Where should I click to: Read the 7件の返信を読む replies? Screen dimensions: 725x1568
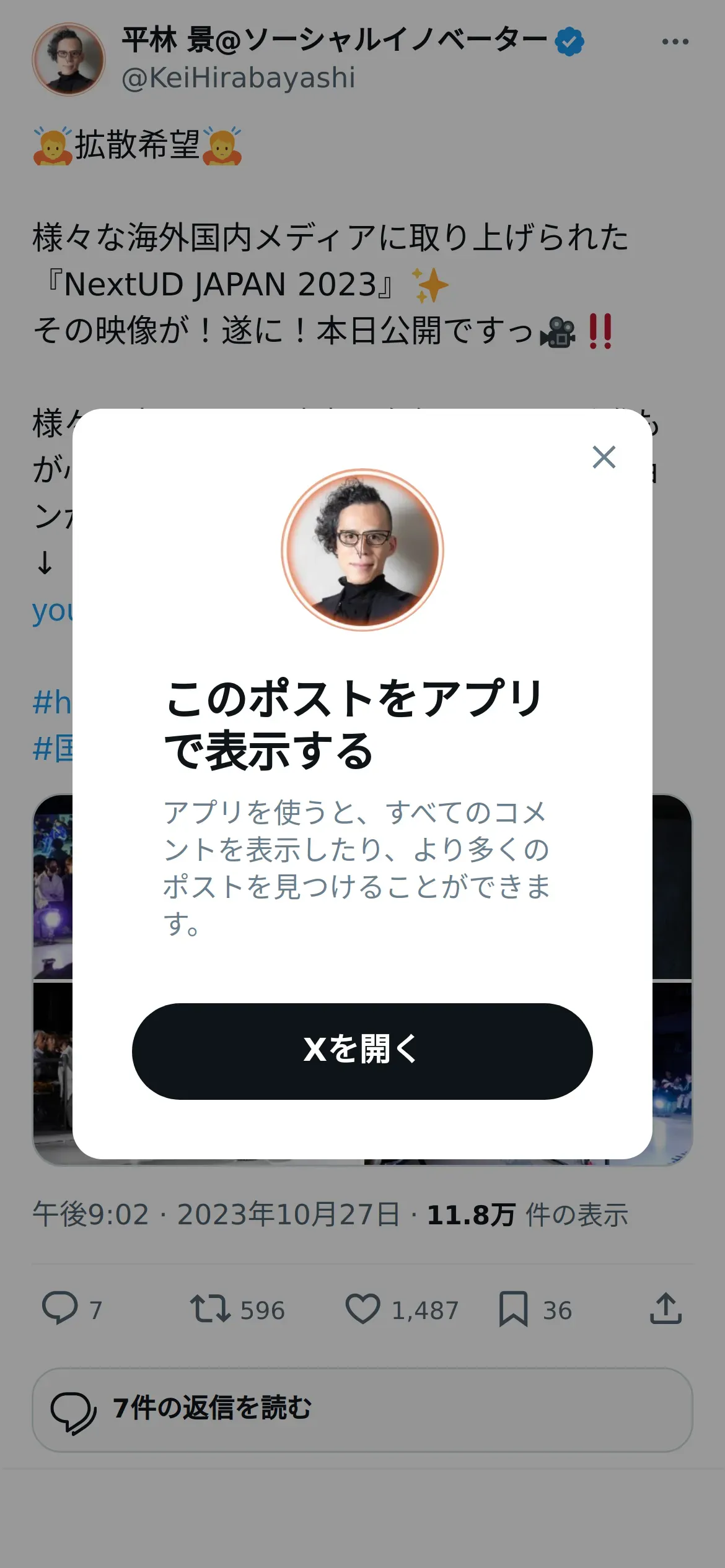362,1410
